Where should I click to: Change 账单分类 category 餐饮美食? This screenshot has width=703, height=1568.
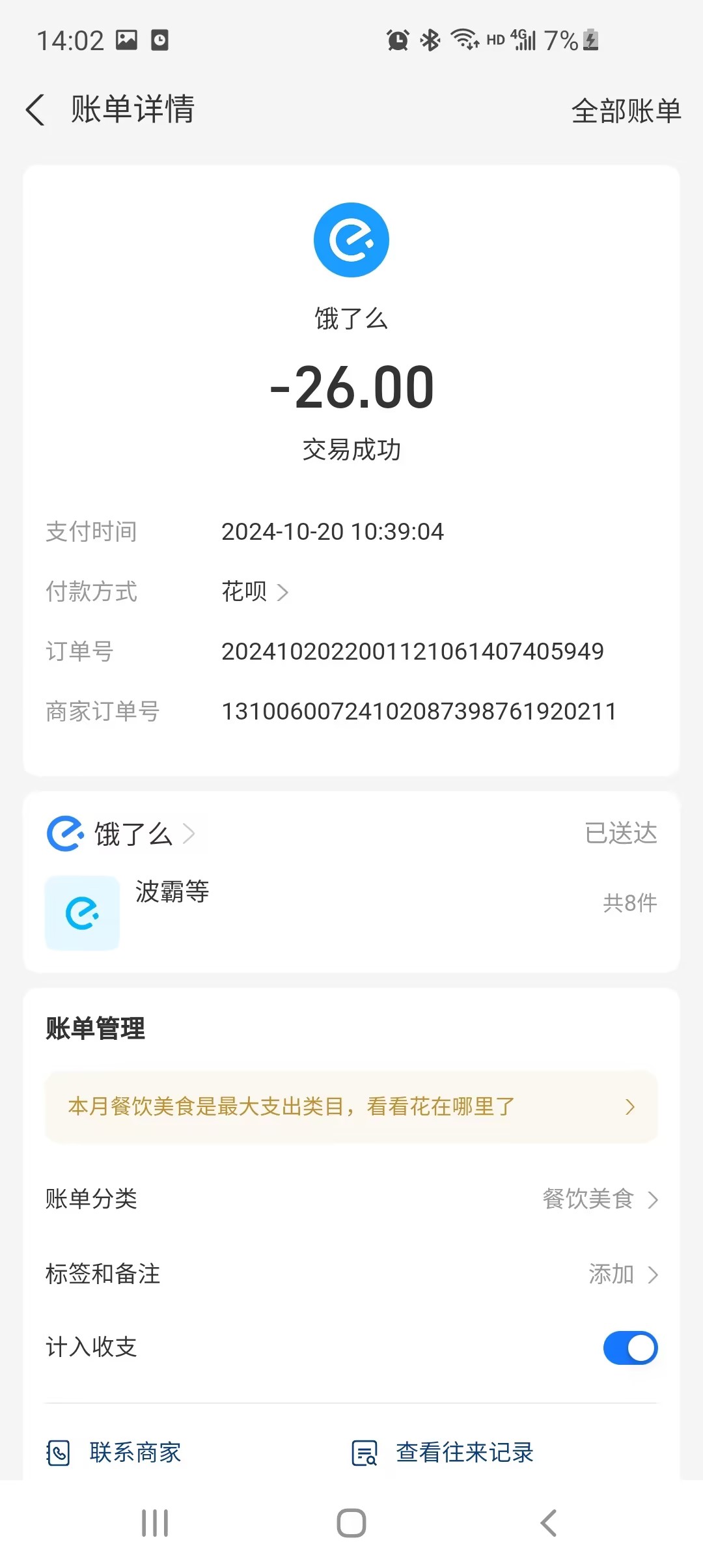[x=599, y=1199]
